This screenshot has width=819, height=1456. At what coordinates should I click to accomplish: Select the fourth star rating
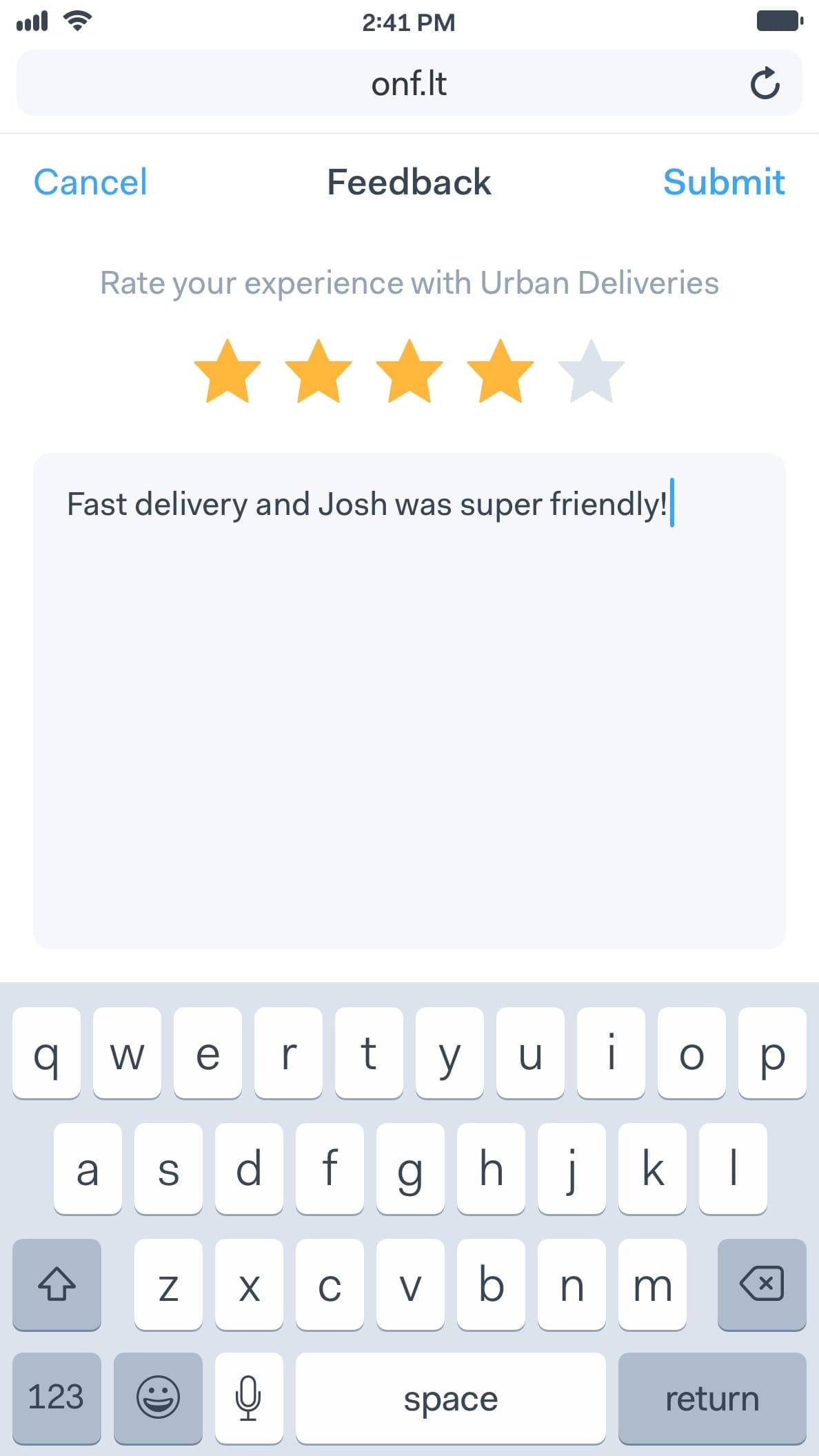[x=500, y=372]
